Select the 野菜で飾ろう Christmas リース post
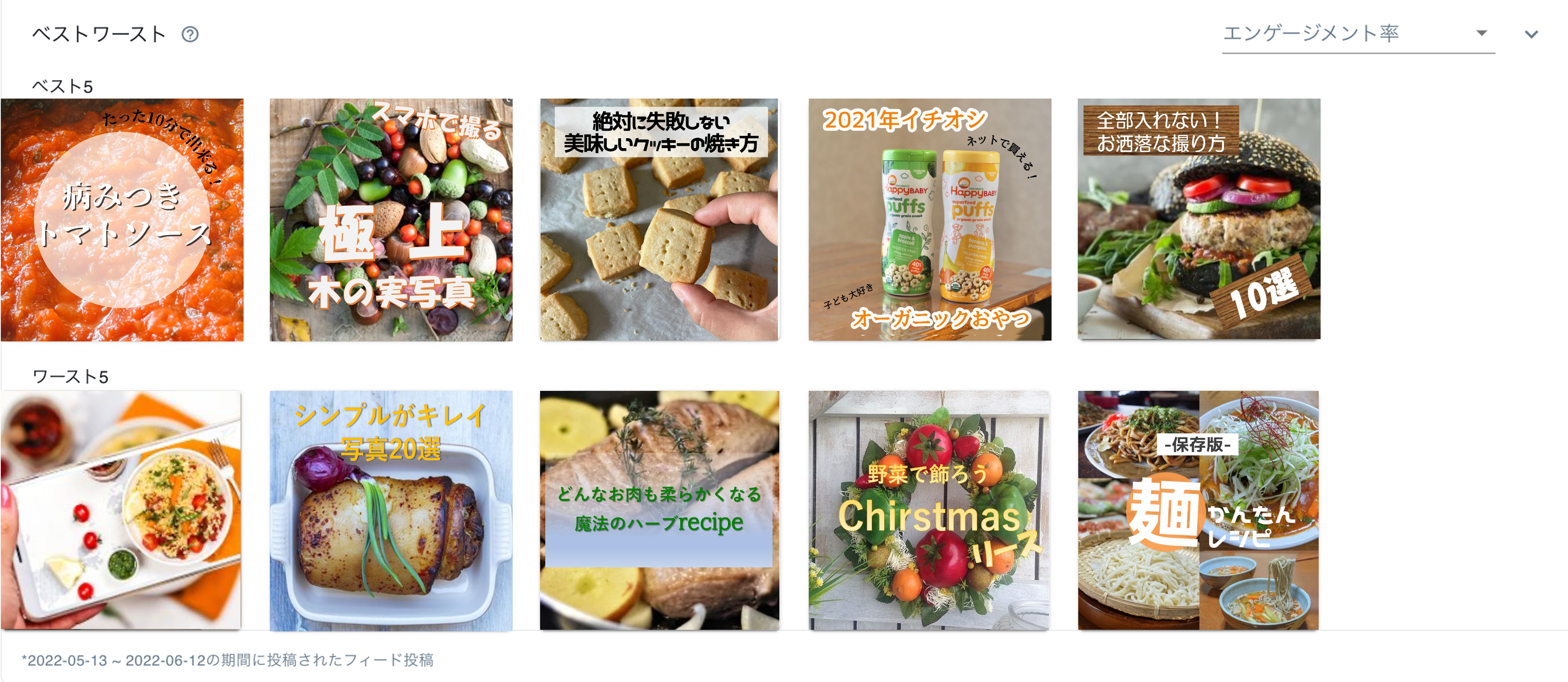Image resolution: width=1568 pixels, height=682 pixels. tap(929, 510)
